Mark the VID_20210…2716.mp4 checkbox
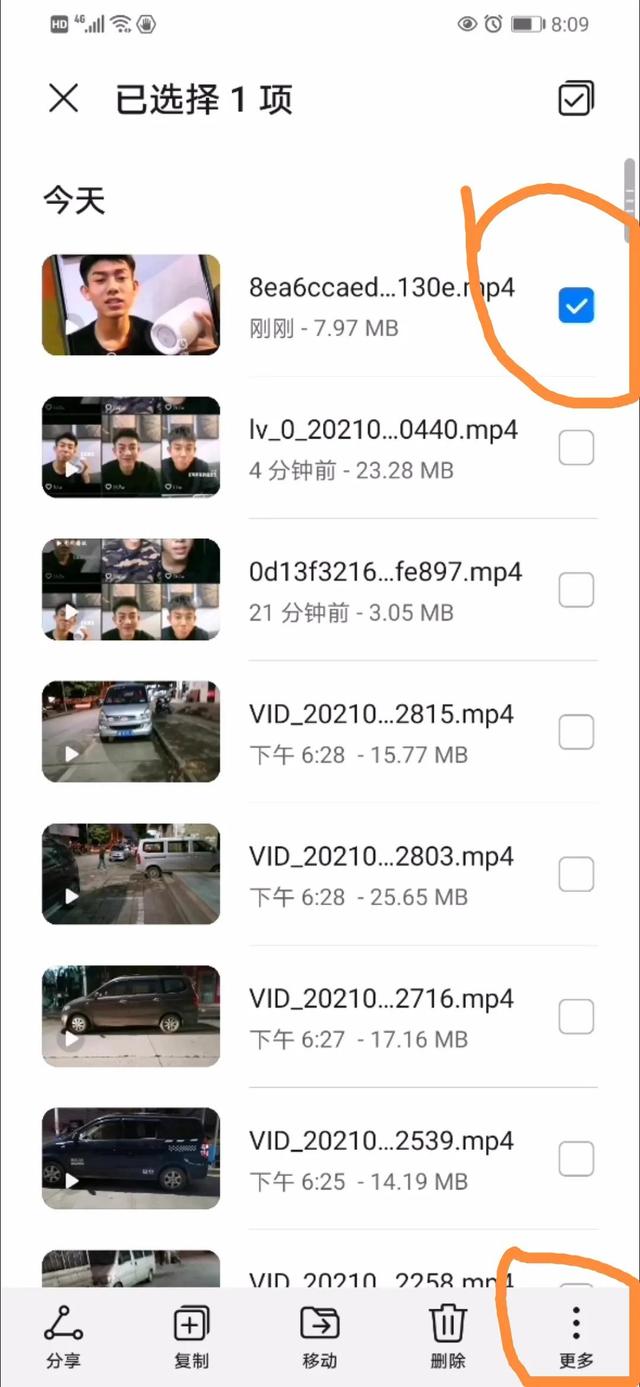The width and height of the screenshot is (640, 1387). point(576,1017)
